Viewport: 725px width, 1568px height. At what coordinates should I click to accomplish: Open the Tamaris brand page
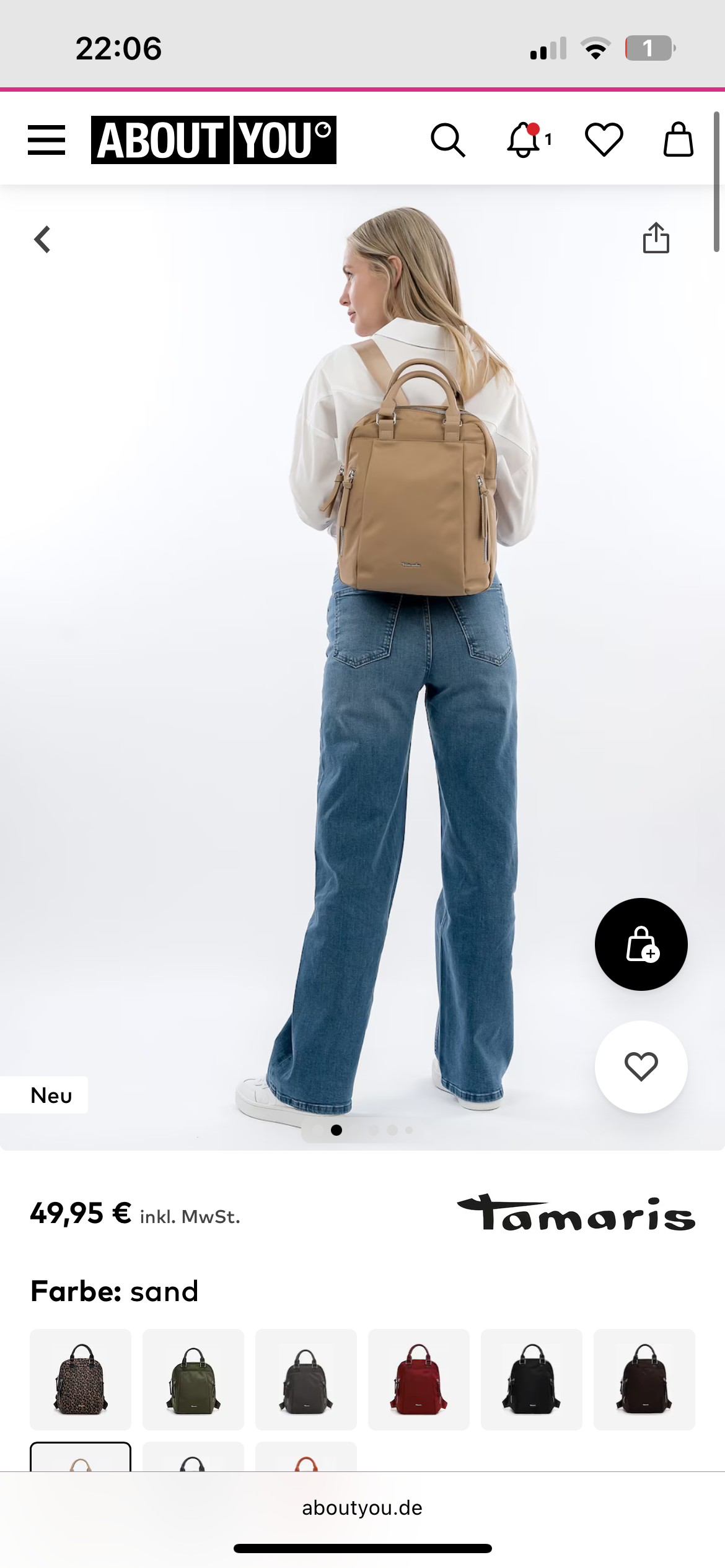coord(576,1213)
